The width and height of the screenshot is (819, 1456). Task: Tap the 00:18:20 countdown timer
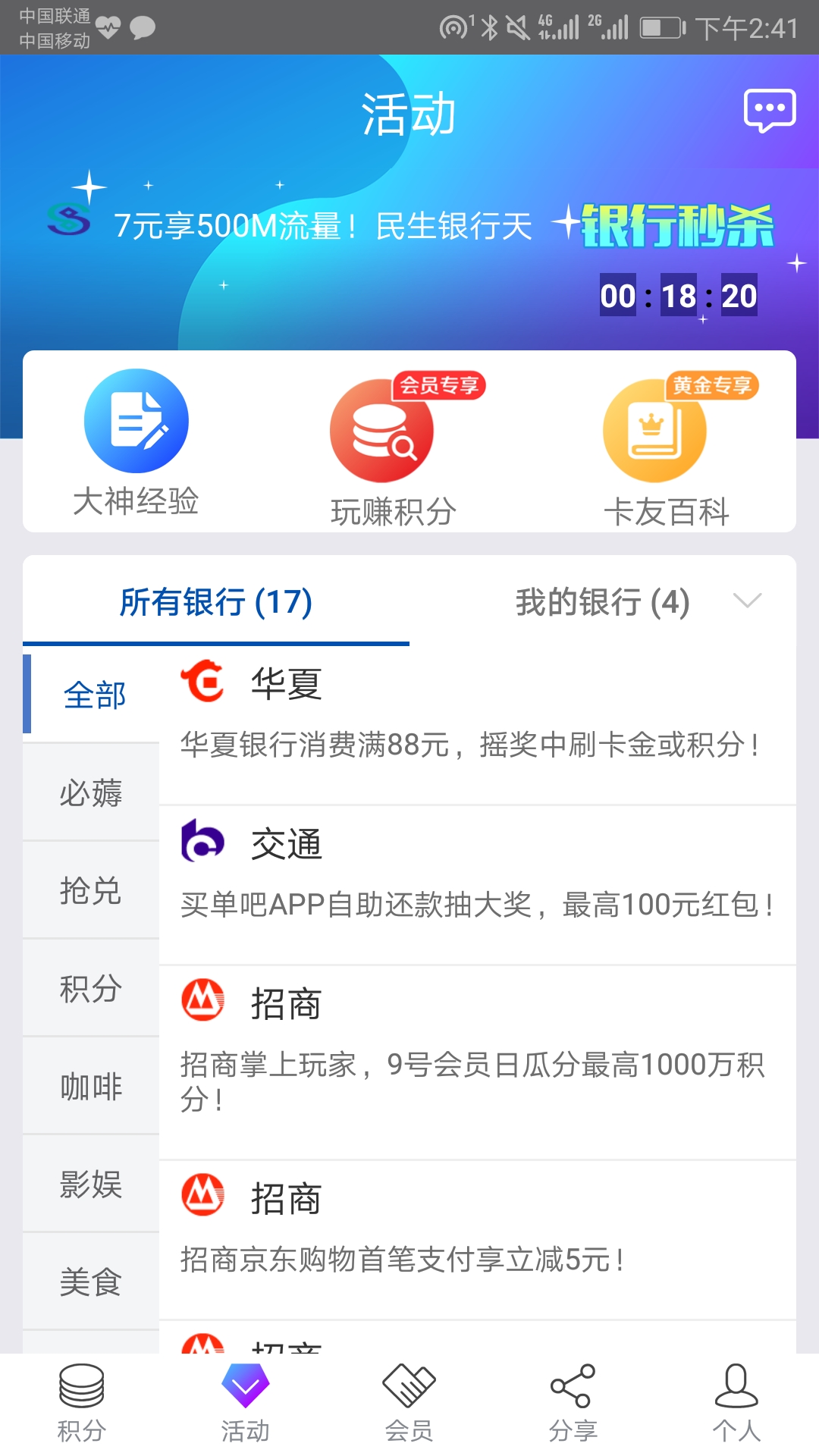pos(679,294)
